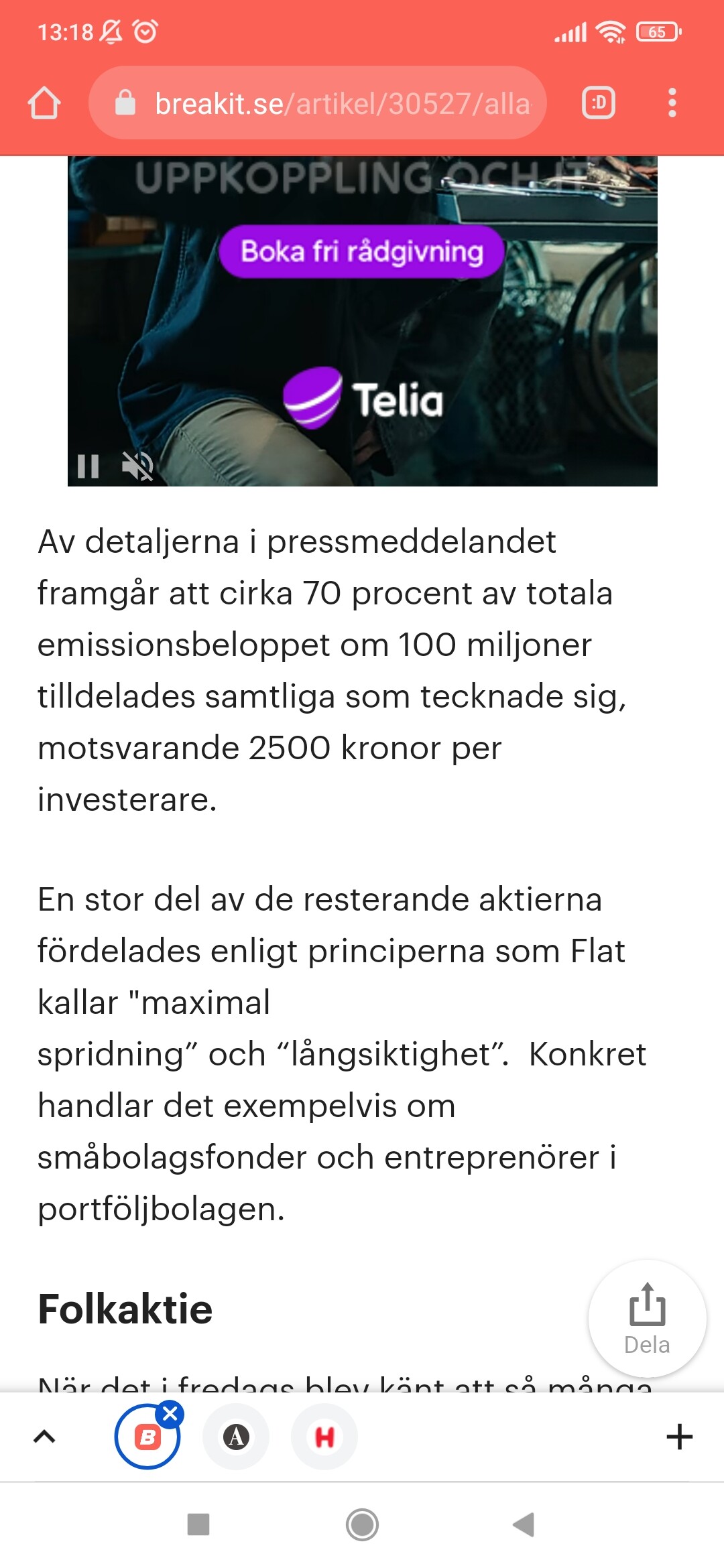Image resolution: width=724 pixels, height=1568 pixels.
Task: Go to the browser home page
Action: click(x=44, y=103)
